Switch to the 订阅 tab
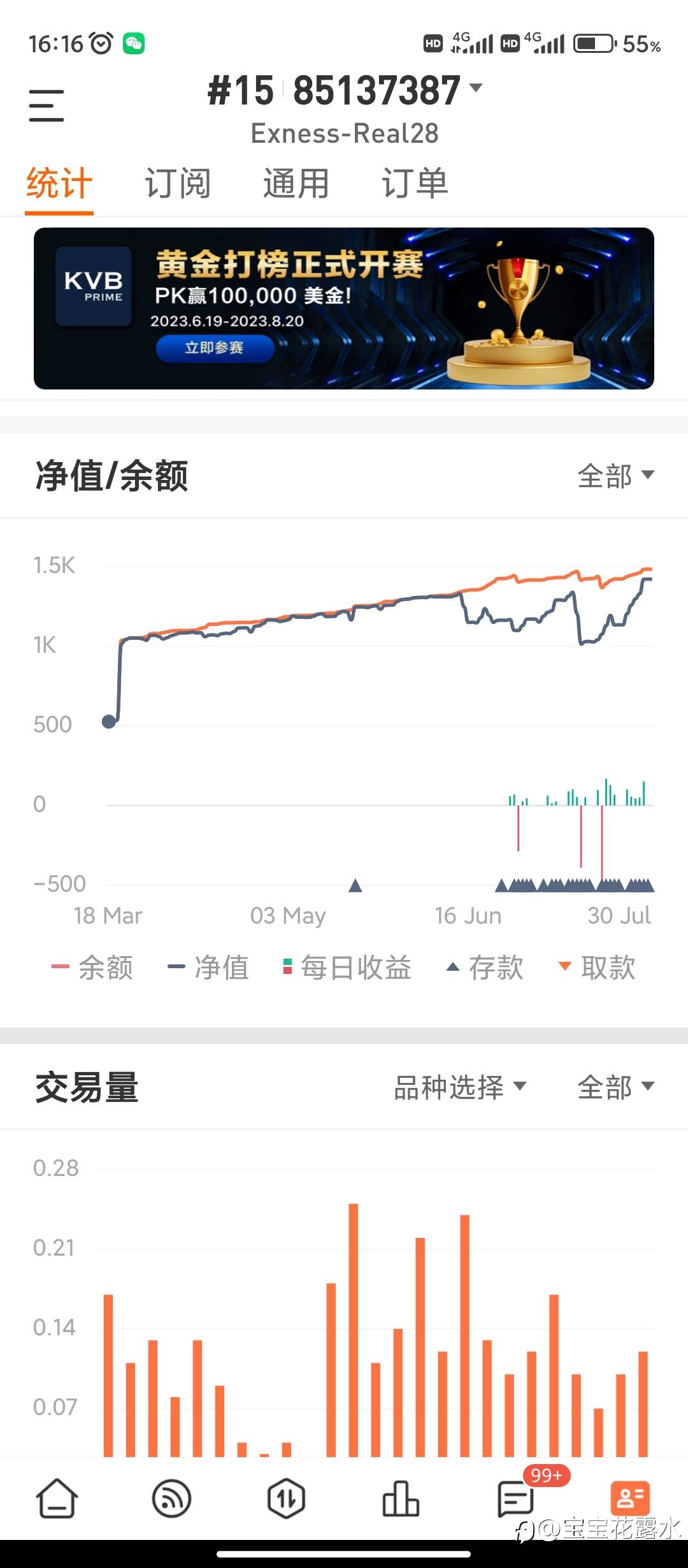This screenshot has width=688, height=1568. pyautogui.click(x=178, y=184)
